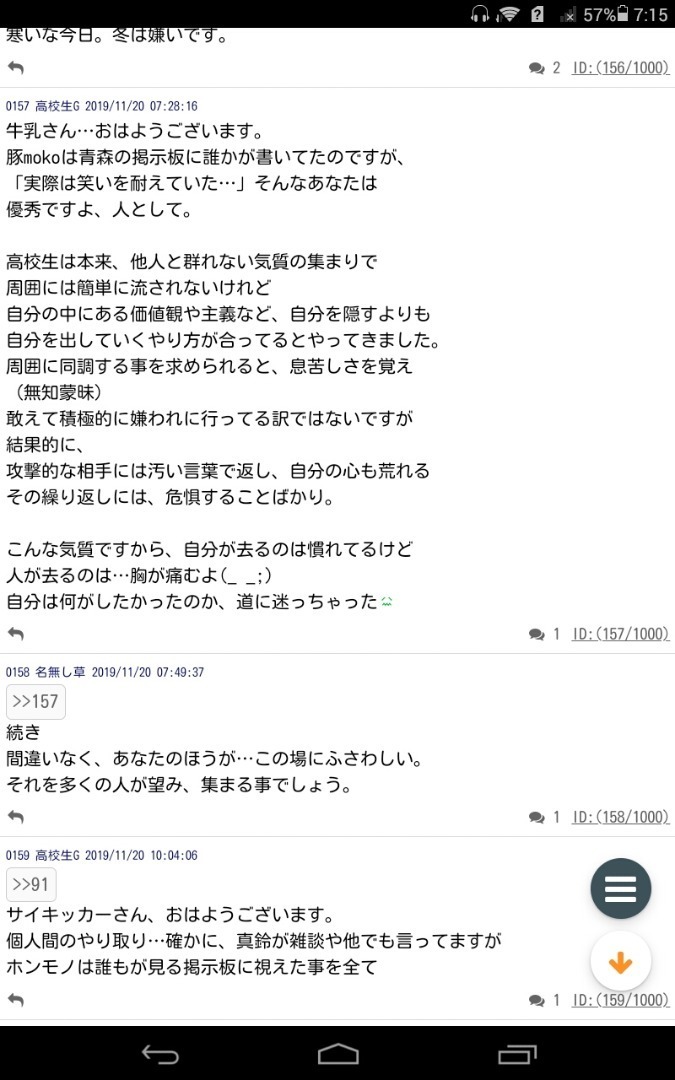The width and height of the screenshot is (675, 1080).
Task: Tap the >>157 quote reference
Action: 36,702
